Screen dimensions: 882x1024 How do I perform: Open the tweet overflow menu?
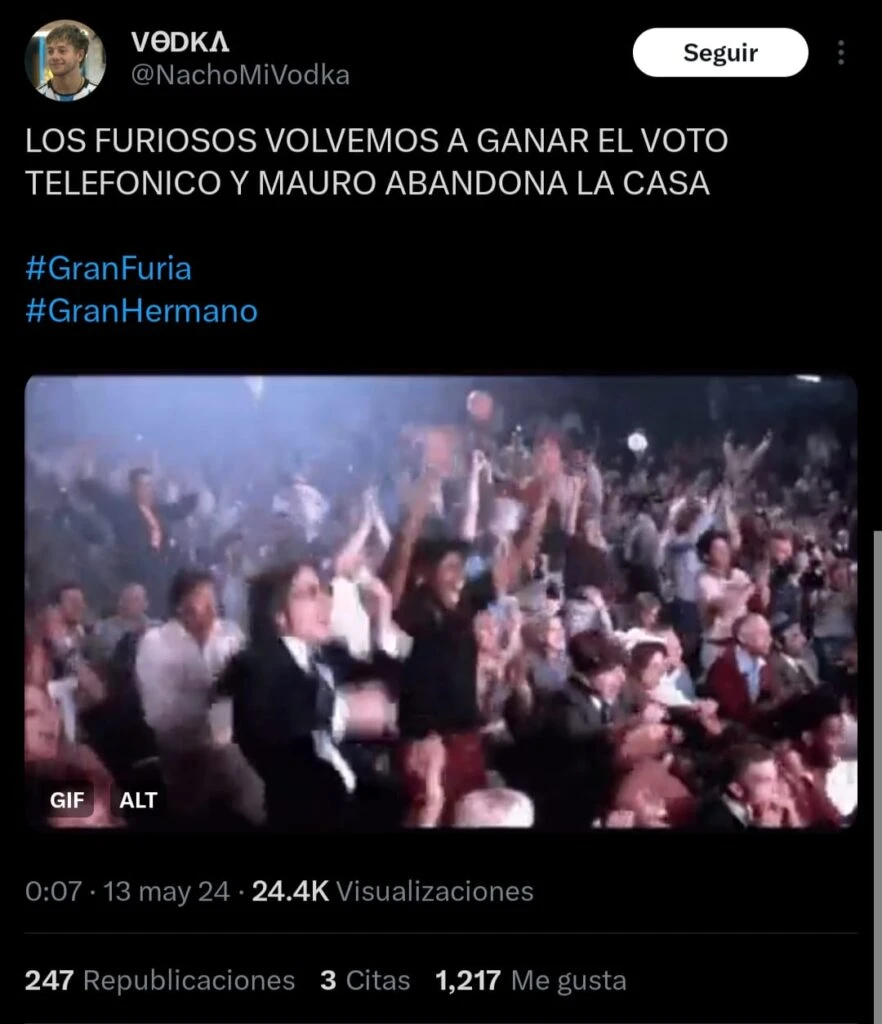click(x=841, y=52)
